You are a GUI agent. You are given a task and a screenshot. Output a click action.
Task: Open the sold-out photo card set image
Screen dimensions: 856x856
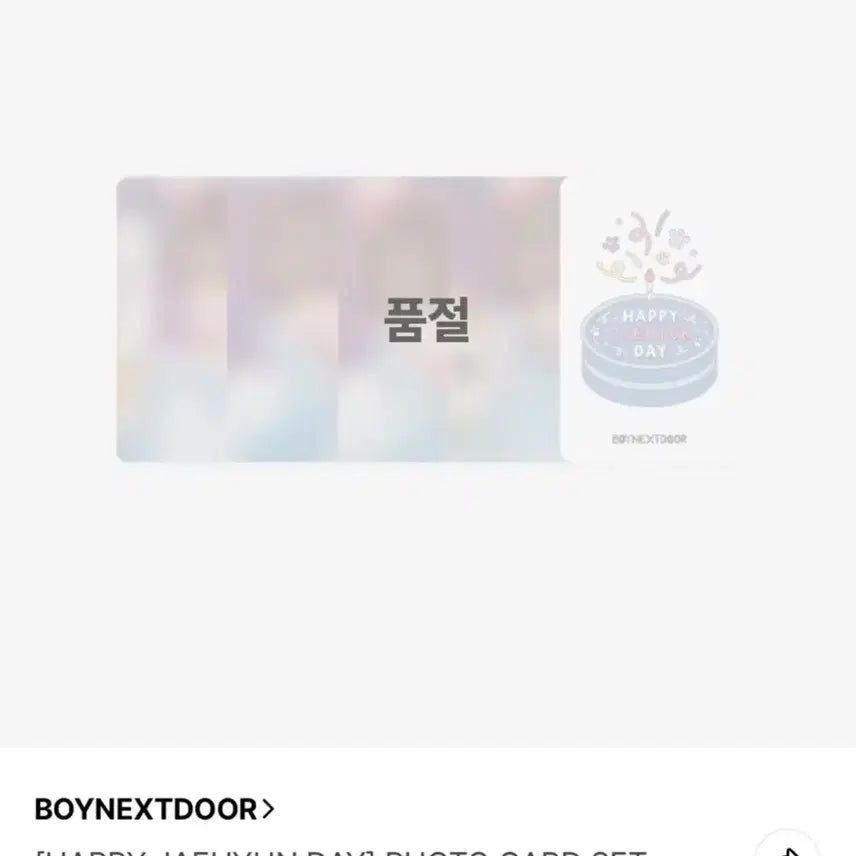click(427, 320)
